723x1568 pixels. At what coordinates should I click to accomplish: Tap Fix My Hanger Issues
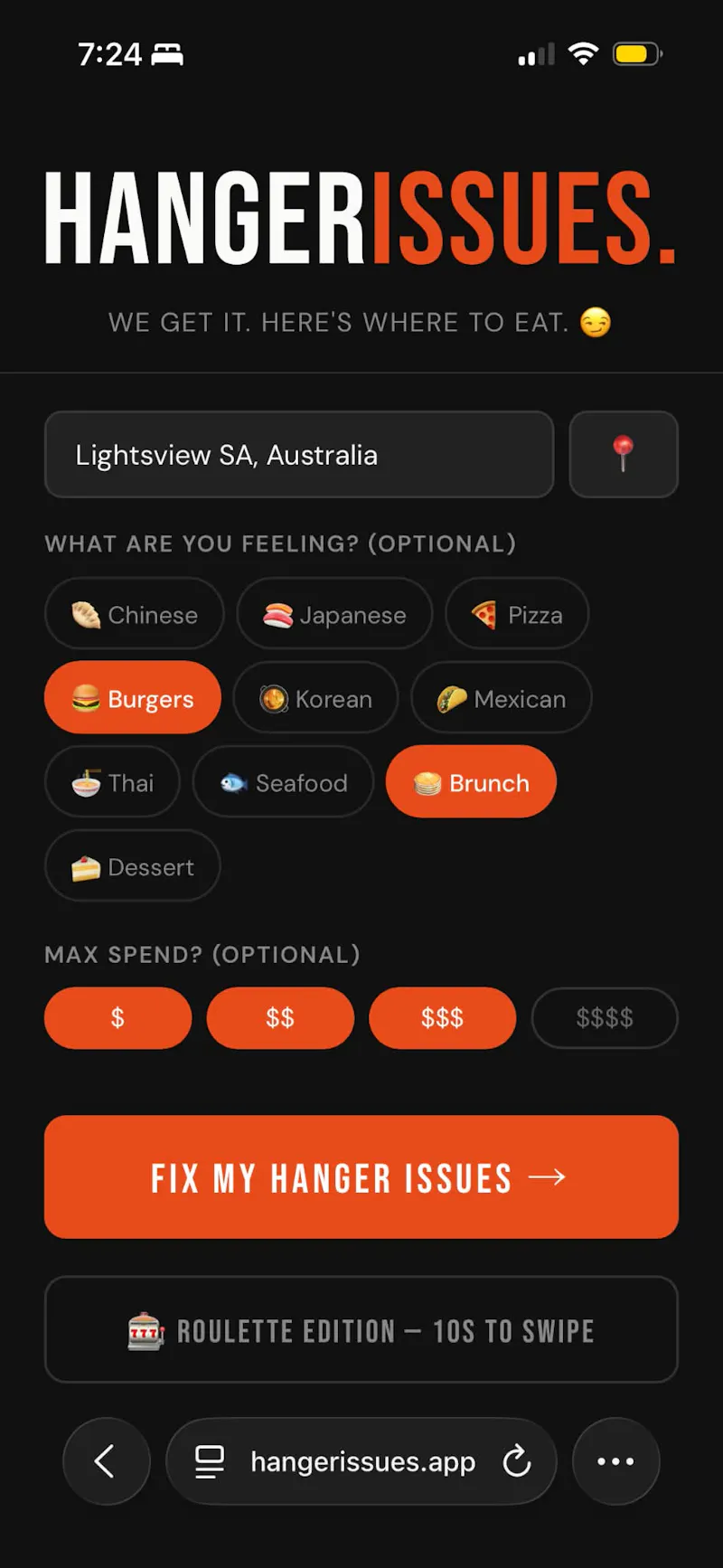361,1176
